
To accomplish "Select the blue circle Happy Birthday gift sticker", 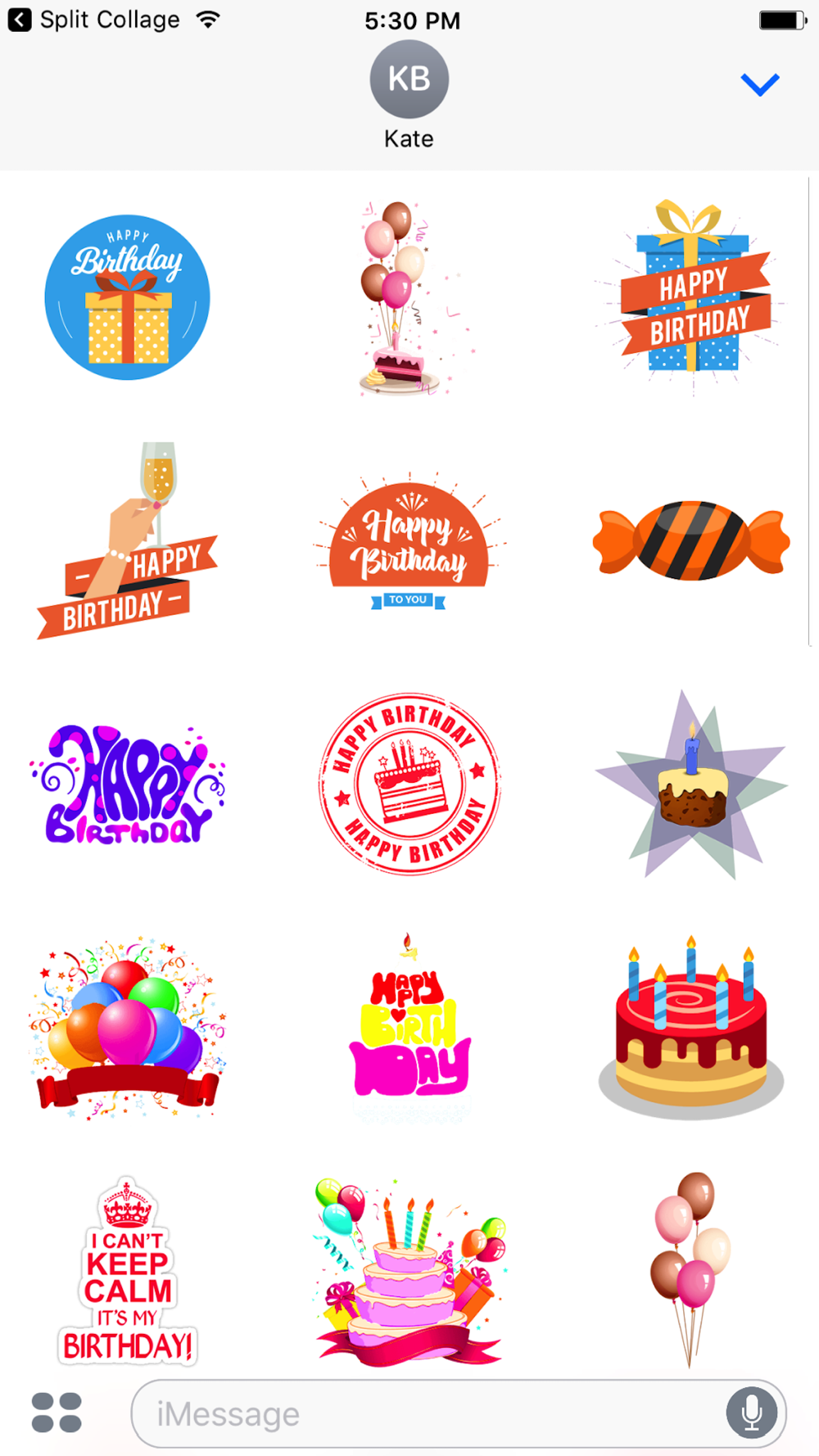I will click(127, 297).
